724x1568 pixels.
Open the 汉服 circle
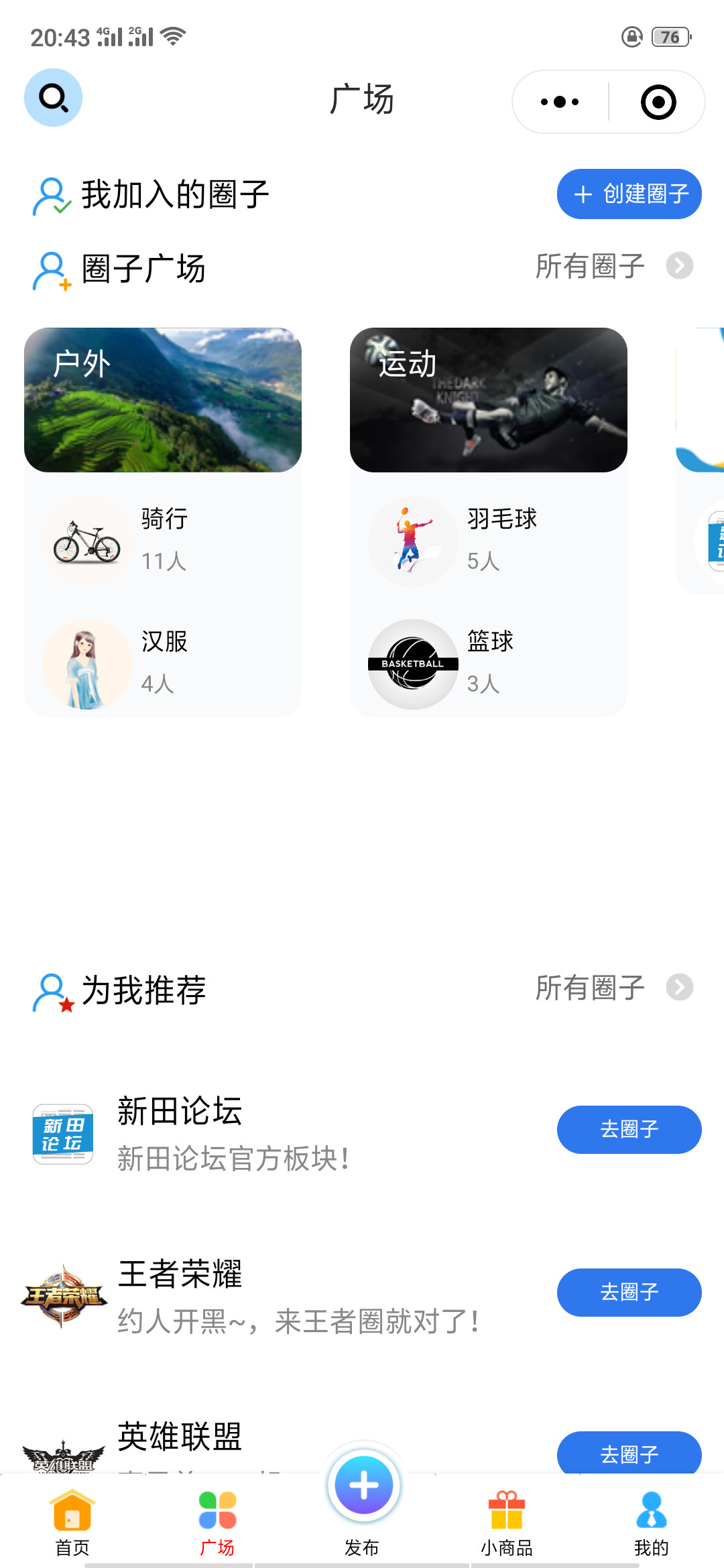coord(163,663)
